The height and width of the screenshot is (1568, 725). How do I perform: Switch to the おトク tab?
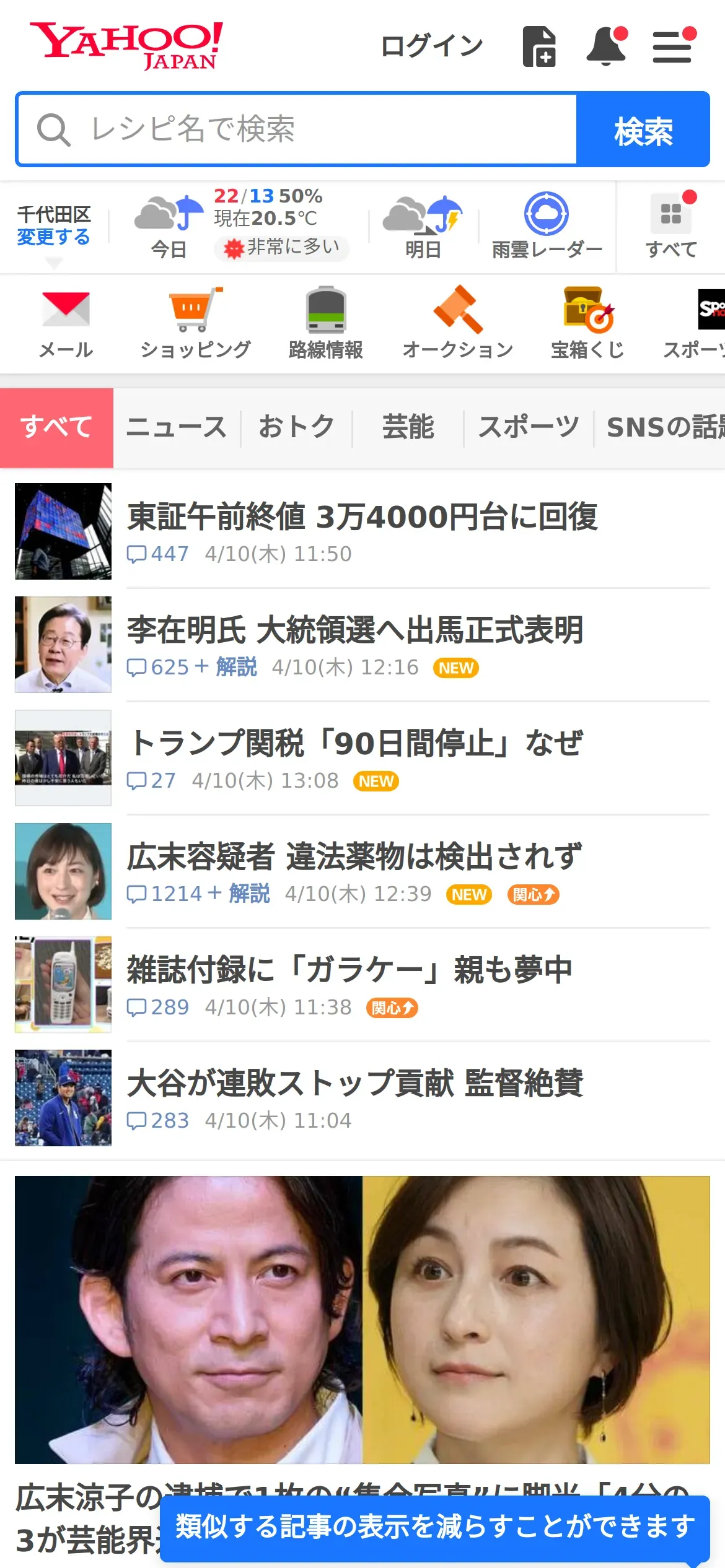(x=296, y=427)
